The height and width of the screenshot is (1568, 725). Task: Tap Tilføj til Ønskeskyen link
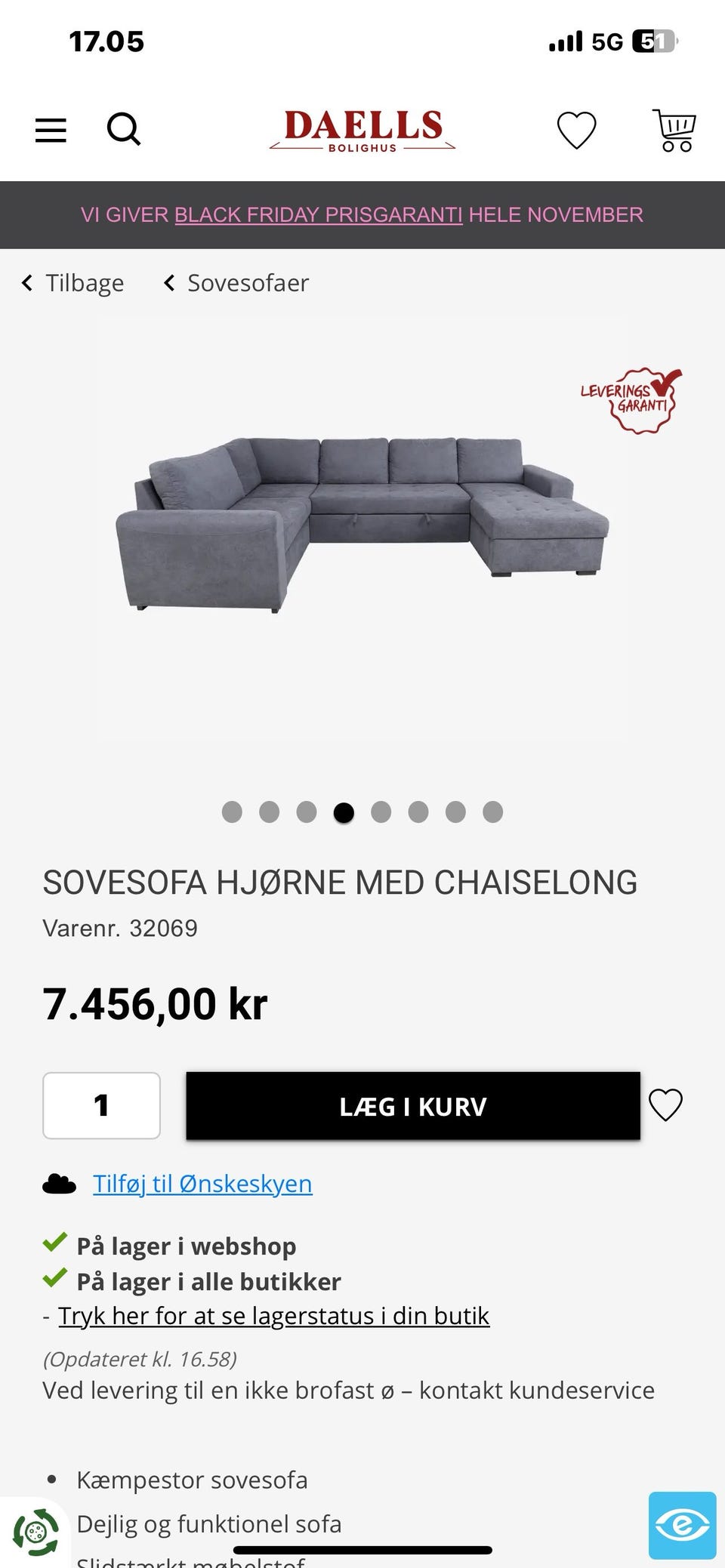[202, 1184]
